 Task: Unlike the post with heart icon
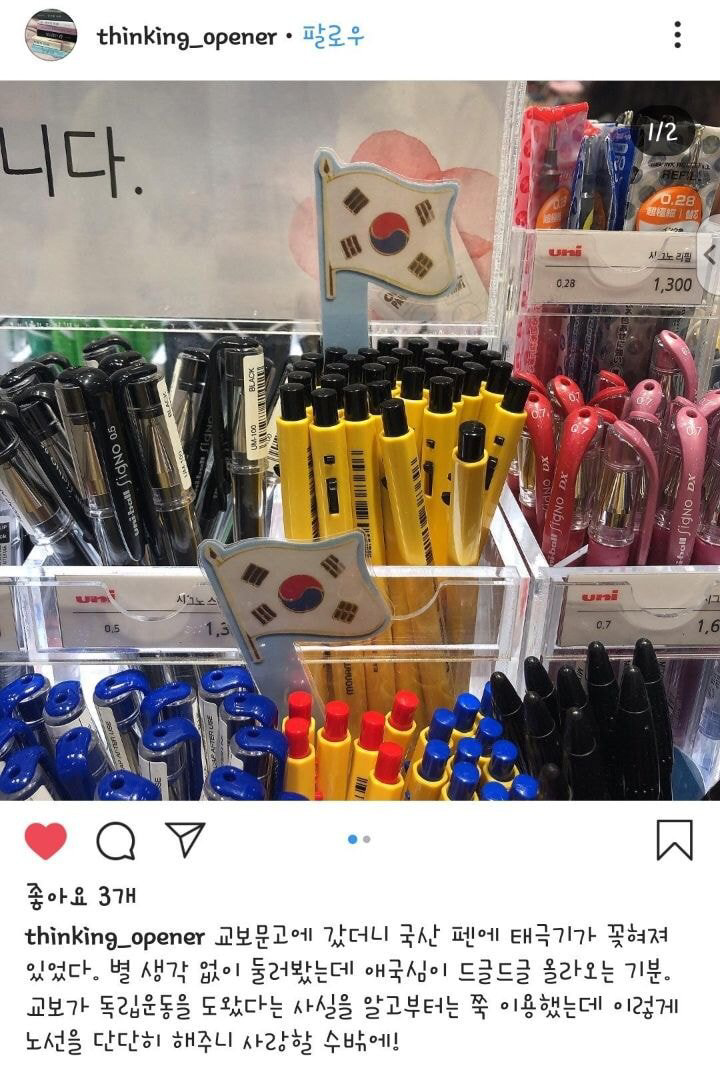click(x=46, y=840)
